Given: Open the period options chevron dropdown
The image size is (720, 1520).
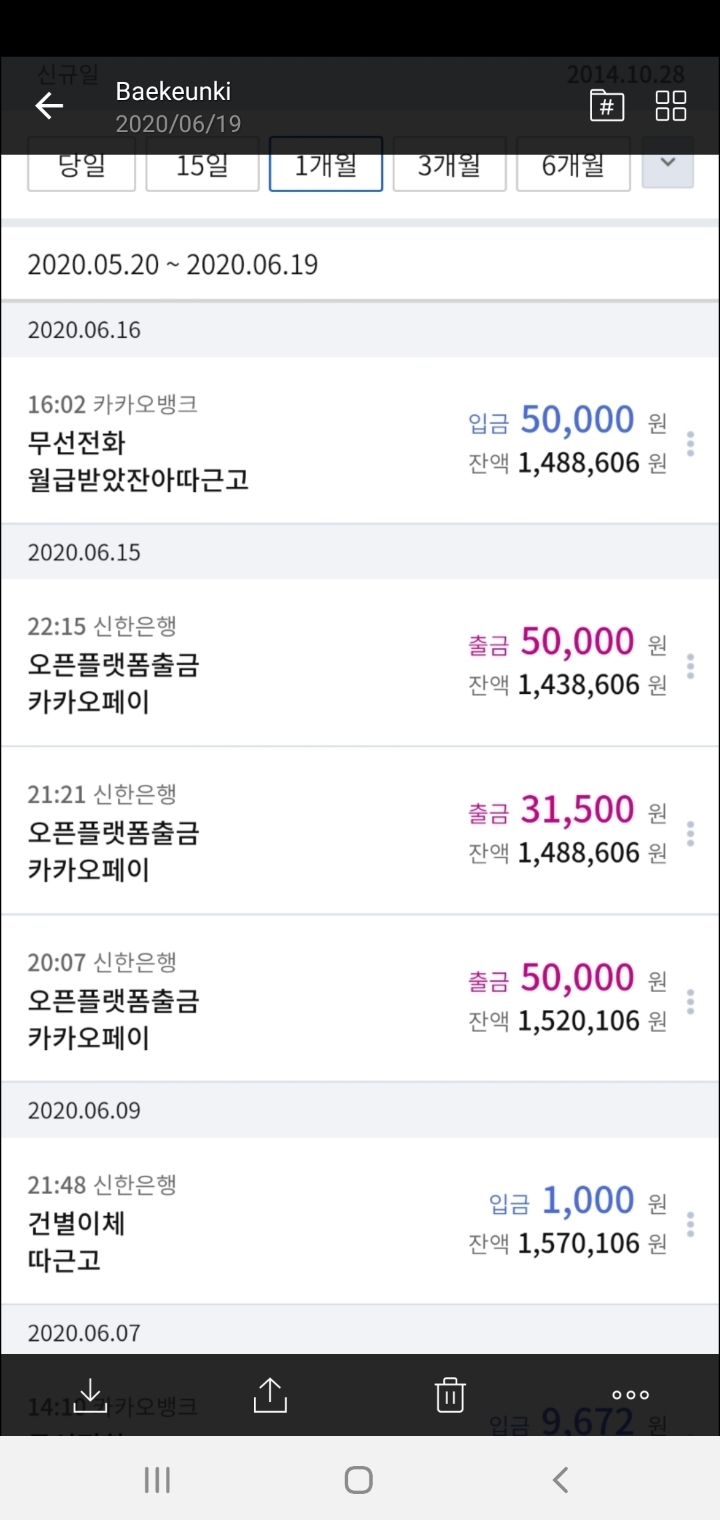Looking at the screenshot, I should tap(667, 164).
